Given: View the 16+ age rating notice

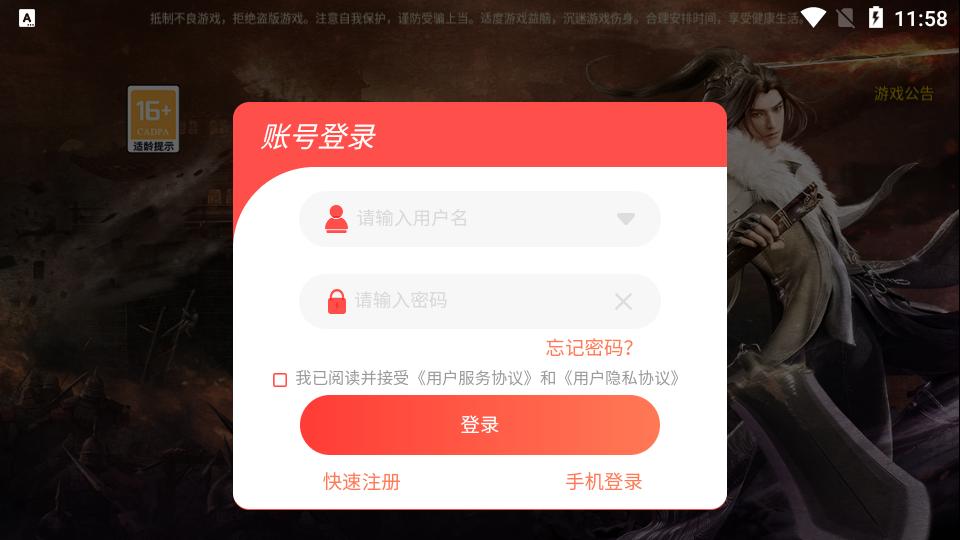Looking at the screenshot, I should click(x=153, y=119).
